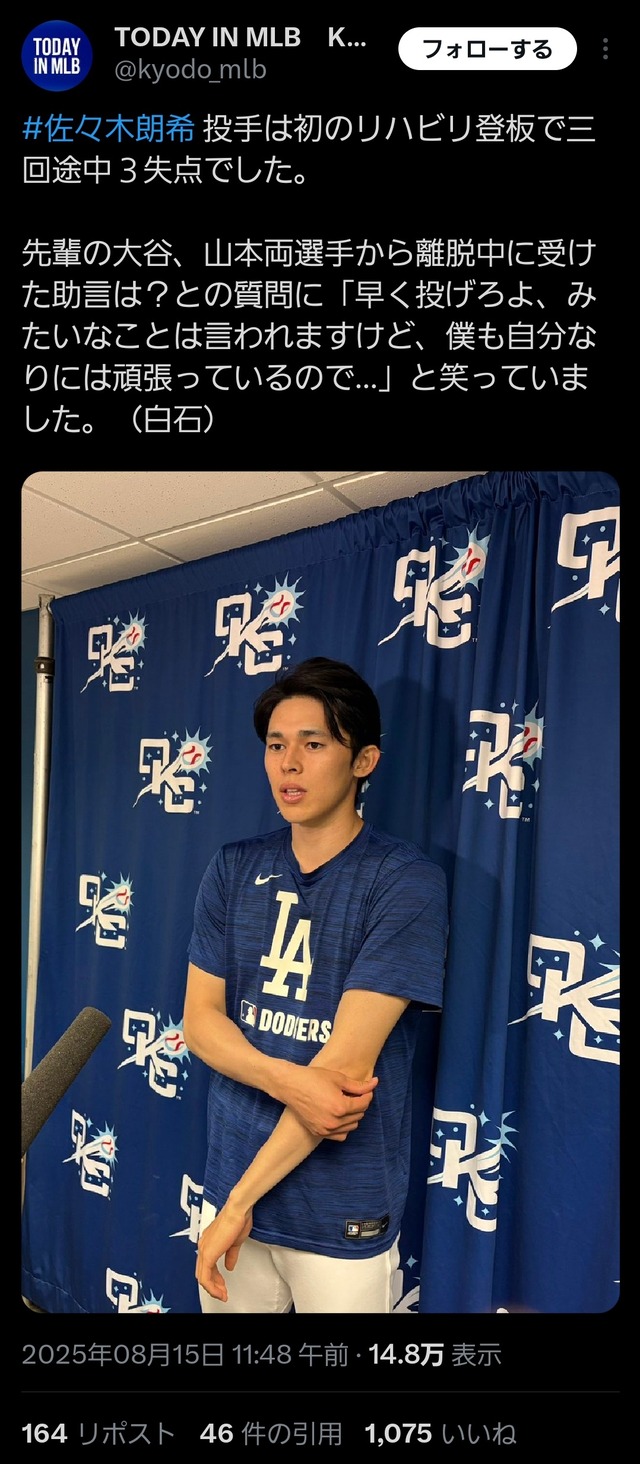View the 1,075 いいね likes list
The width and height of the screenshot is (640, 1464).
click(441, 1434)
